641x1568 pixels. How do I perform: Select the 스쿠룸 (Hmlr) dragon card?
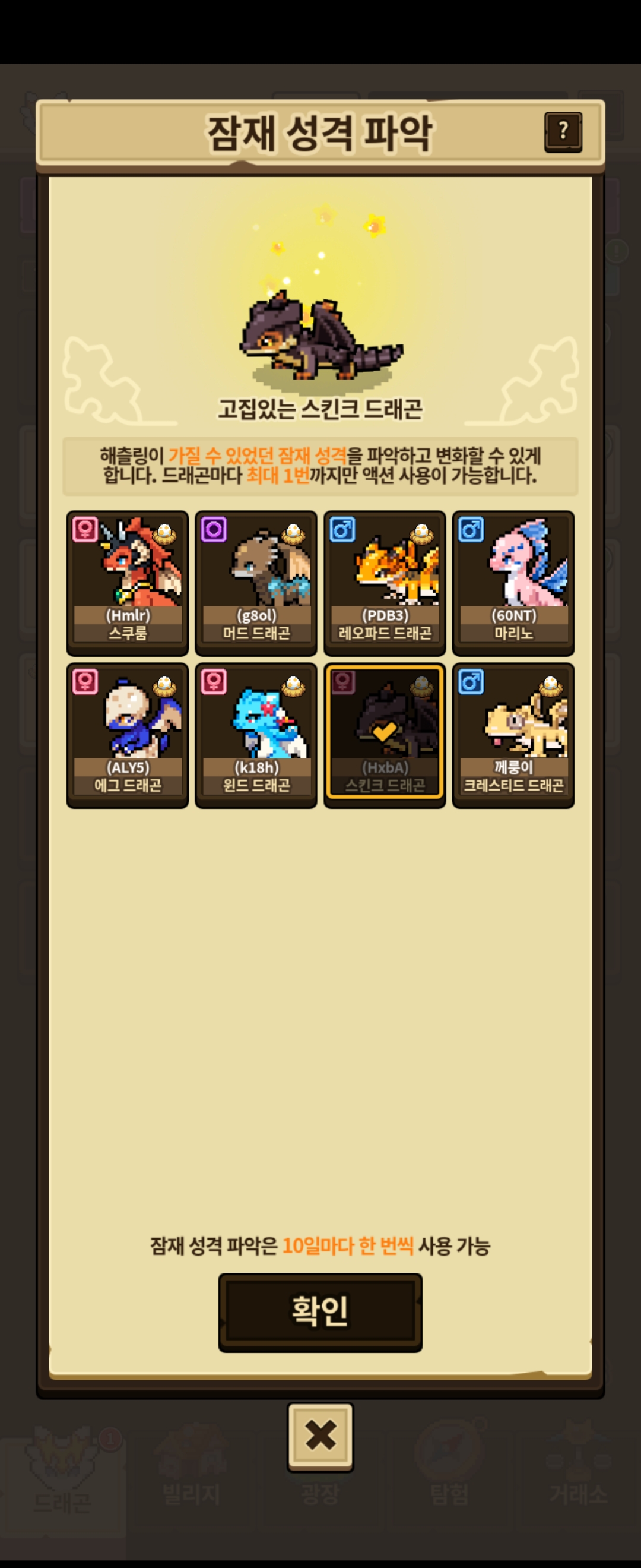tap(128, 583)
